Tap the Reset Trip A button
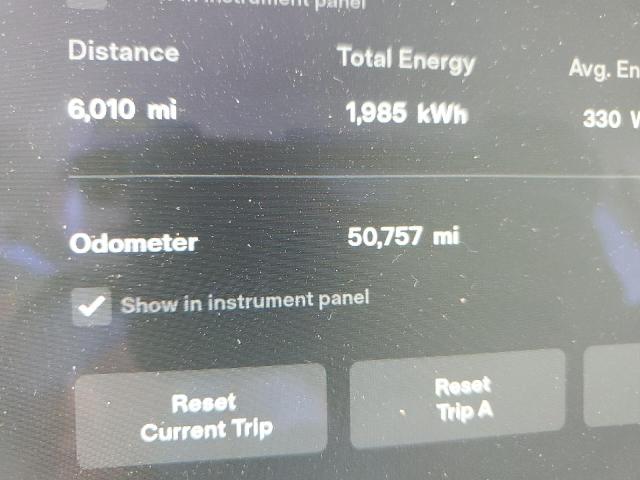Screen dimensions: 640x480 461,398
